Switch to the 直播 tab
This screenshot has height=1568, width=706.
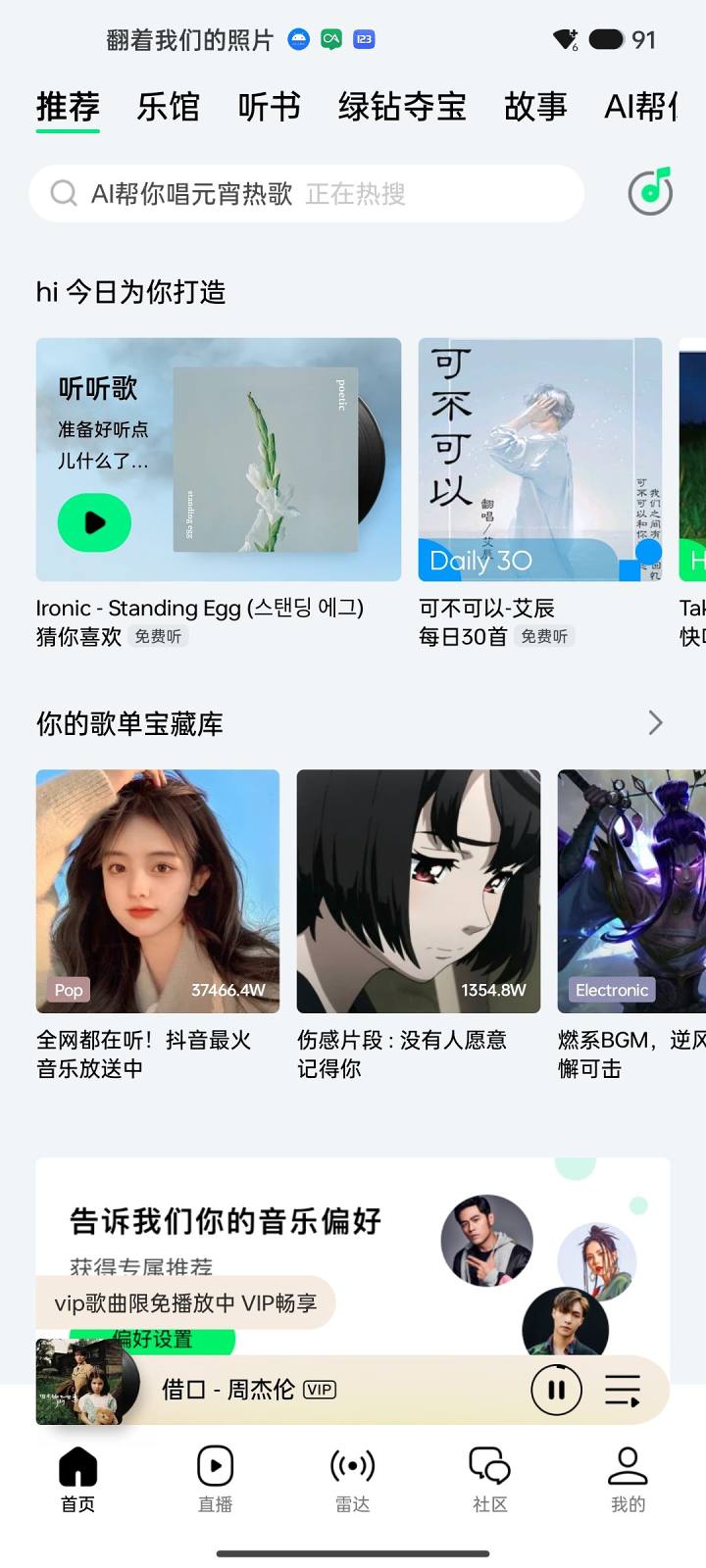pyautogui.click(x=215, y=1477)
